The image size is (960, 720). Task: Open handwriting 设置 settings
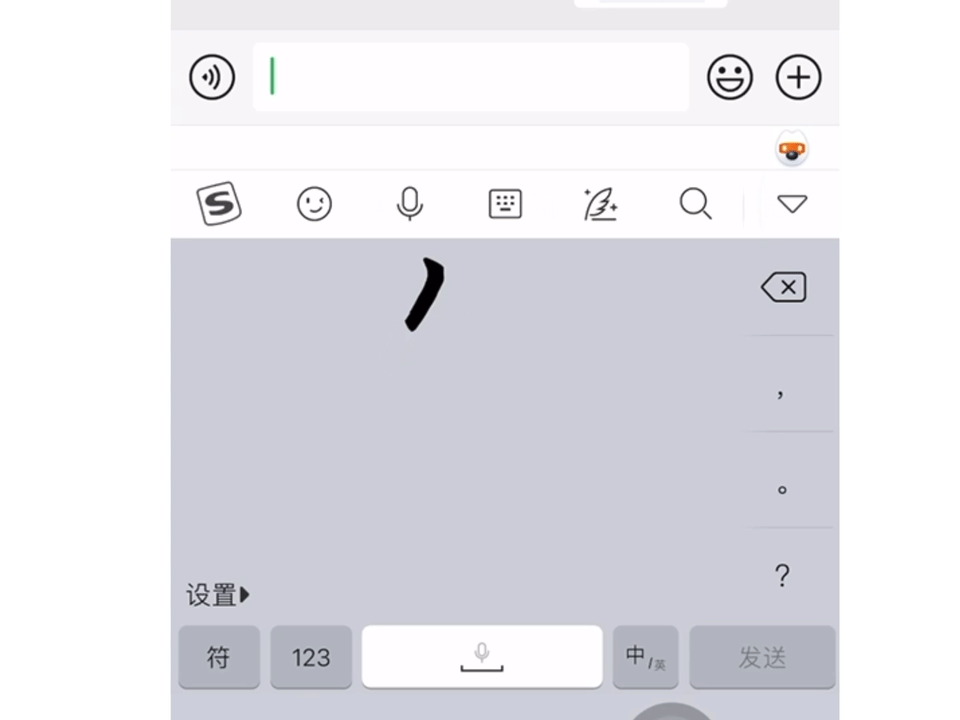tap(217, 595)
